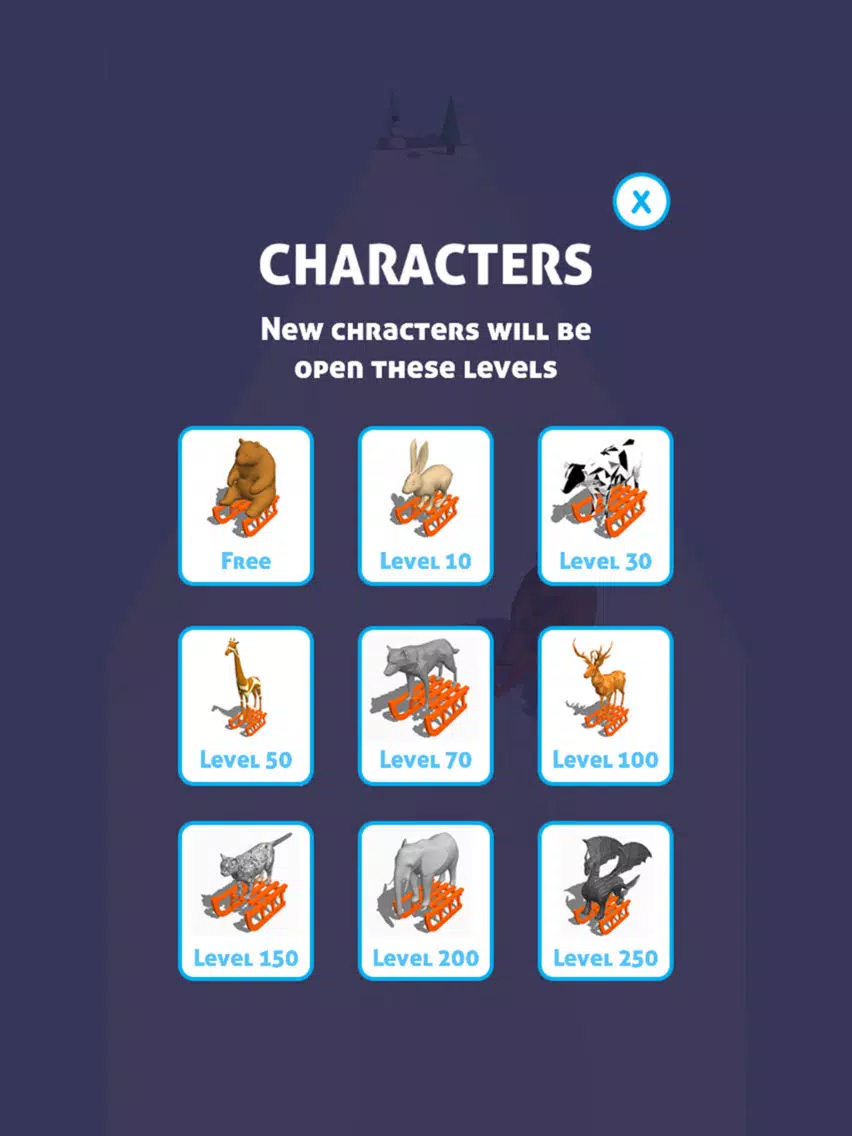Pick the dragon character at Level 250
This screenshot has height=1136, width=852.
click(x=606, y=901)
